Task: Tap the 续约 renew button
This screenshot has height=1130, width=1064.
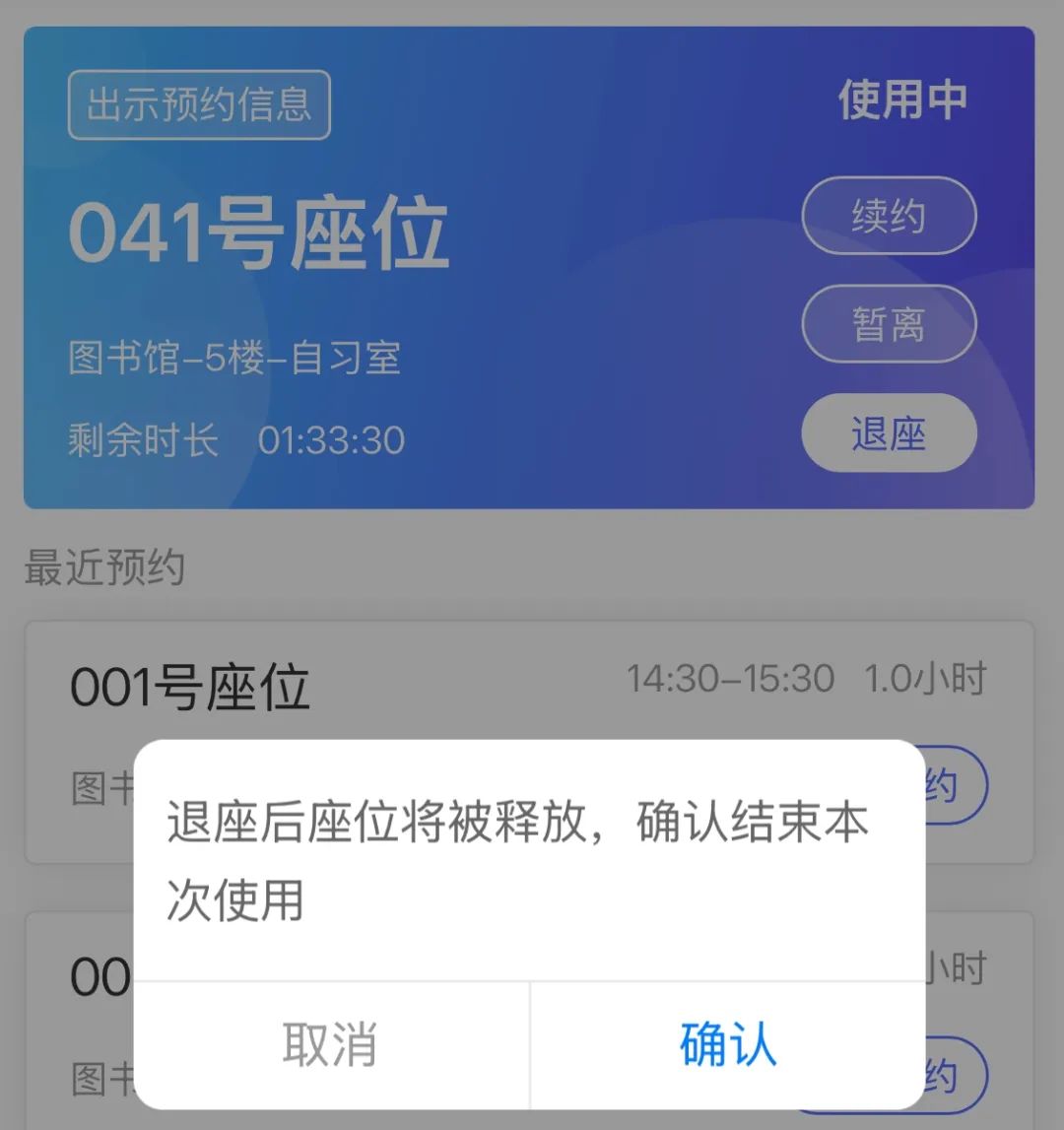Action: point(889,215)
